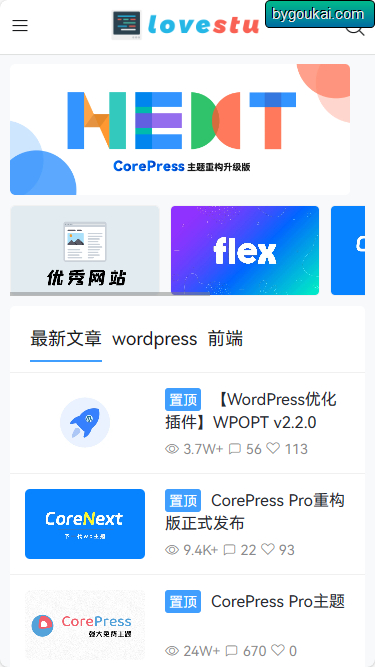
Task: Switch to the wordpress tab
Action: [x=155, y=339]
